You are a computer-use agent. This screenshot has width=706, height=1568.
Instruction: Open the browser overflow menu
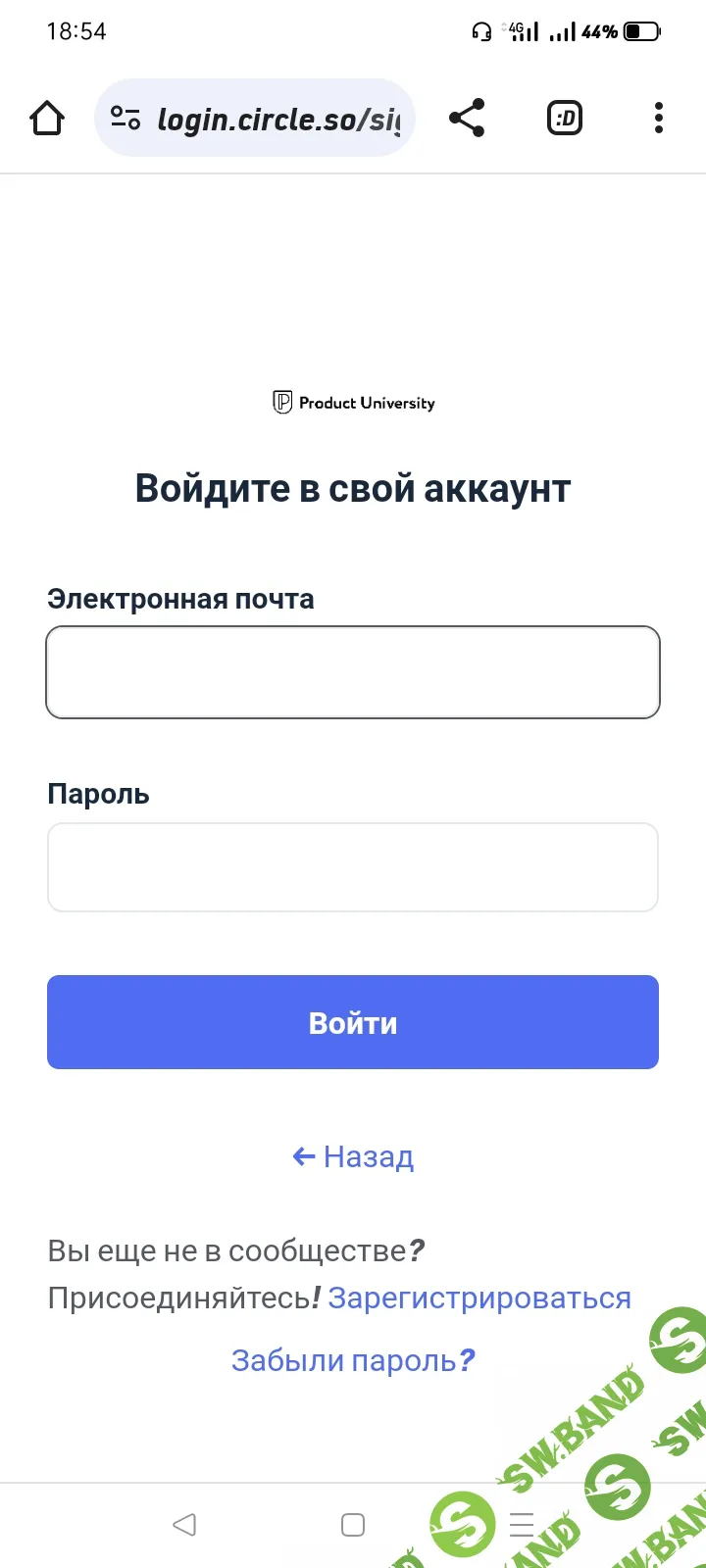coord(659,119)
